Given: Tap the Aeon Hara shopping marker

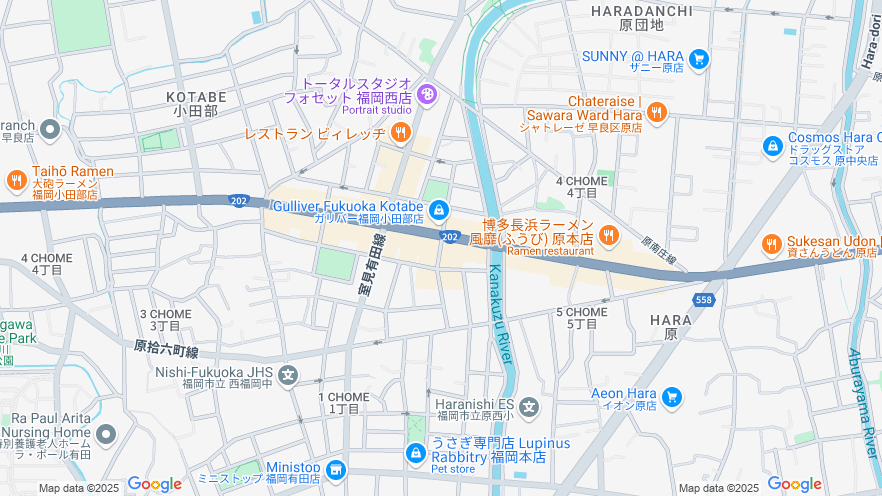Looking at the screenshot, I should (671, 397).
